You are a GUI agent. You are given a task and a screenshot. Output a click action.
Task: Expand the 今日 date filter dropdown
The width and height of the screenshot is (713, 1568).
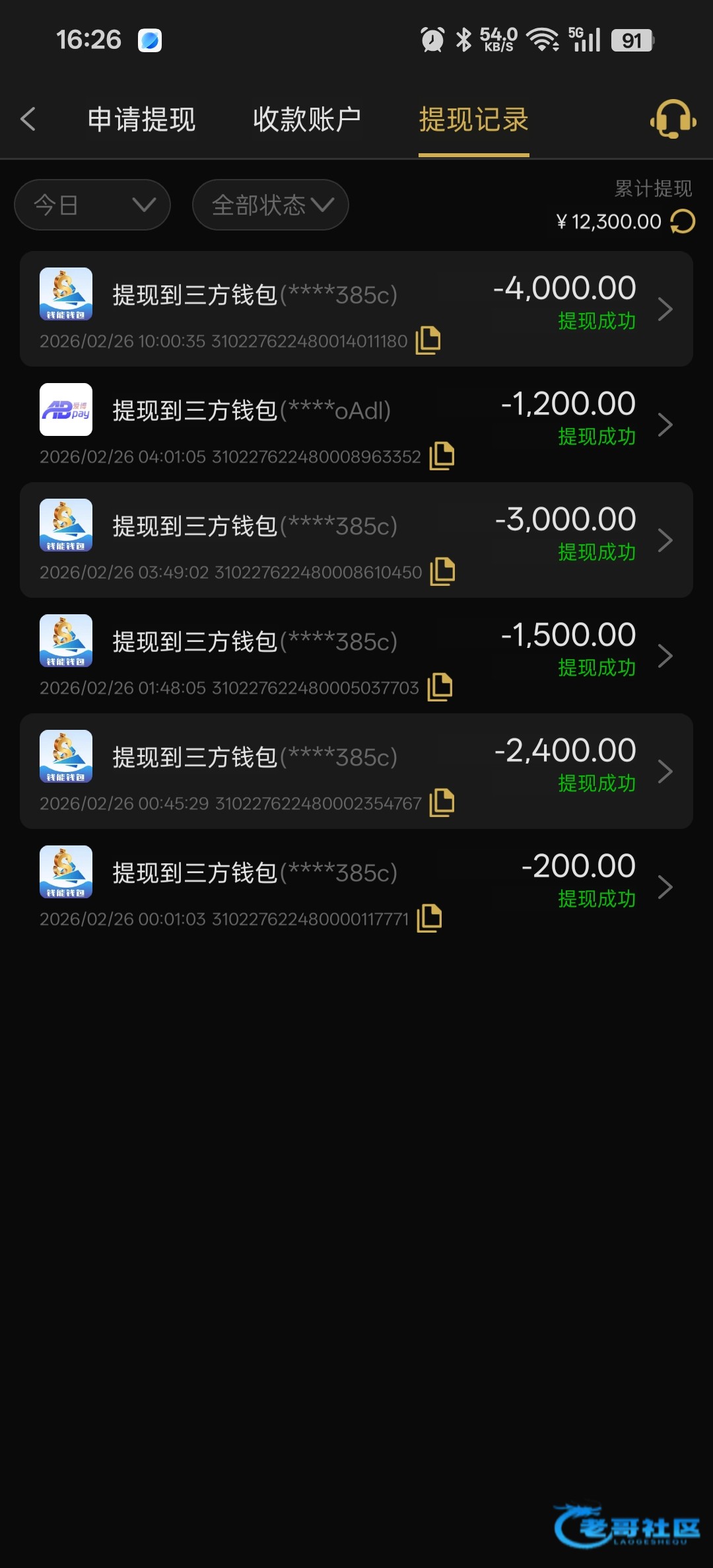[92, 205]
